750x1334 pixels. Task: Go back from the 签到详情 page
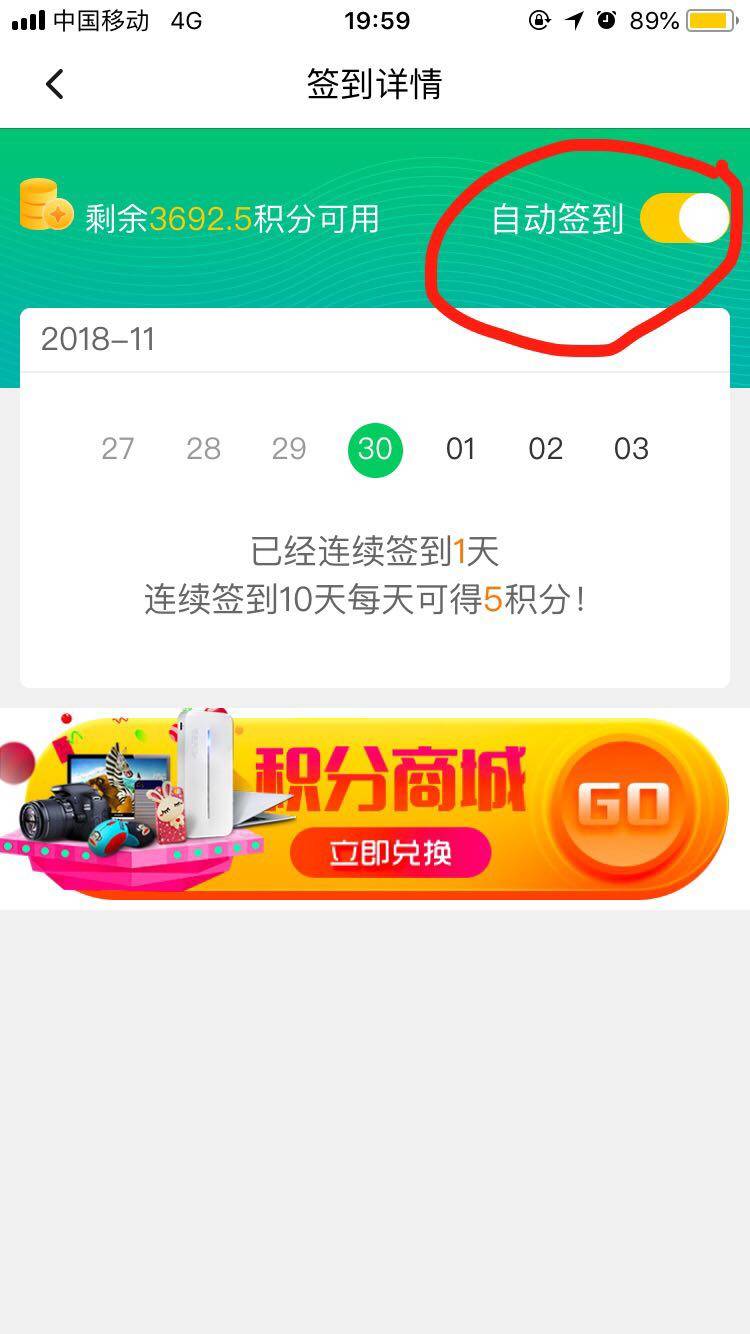coord(55,85)
